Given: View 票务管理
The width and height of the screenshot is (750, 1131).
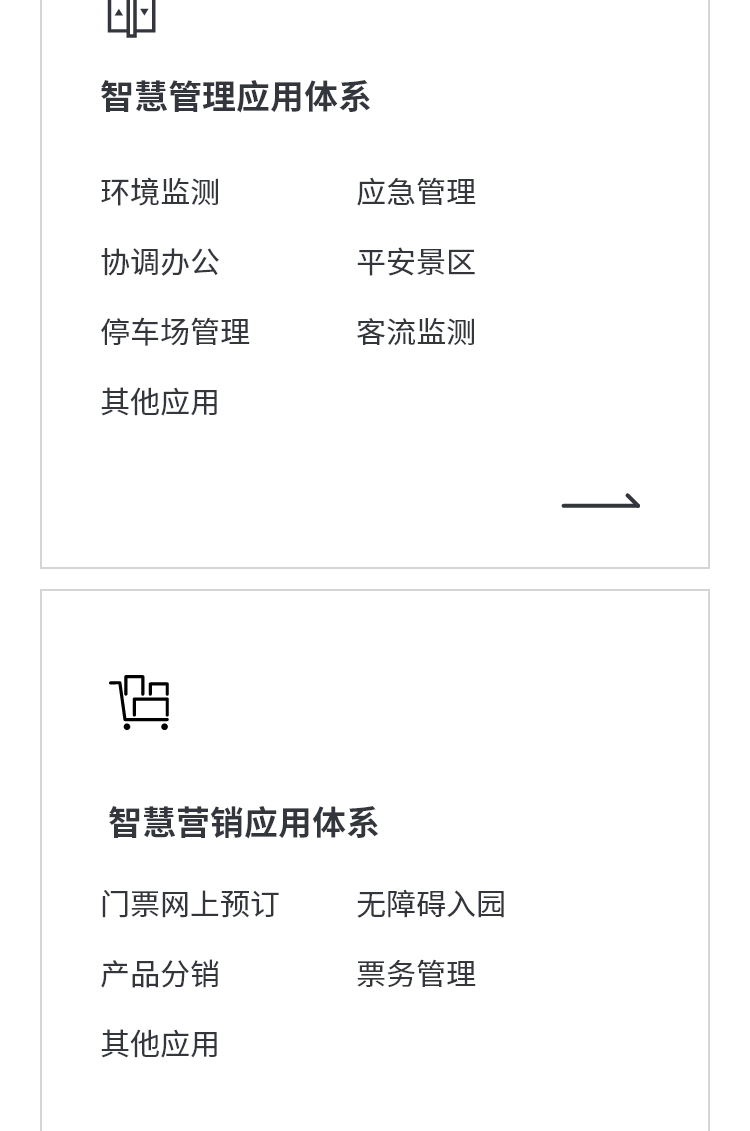Looking at the screenshot, I should [x=416, y=974].
